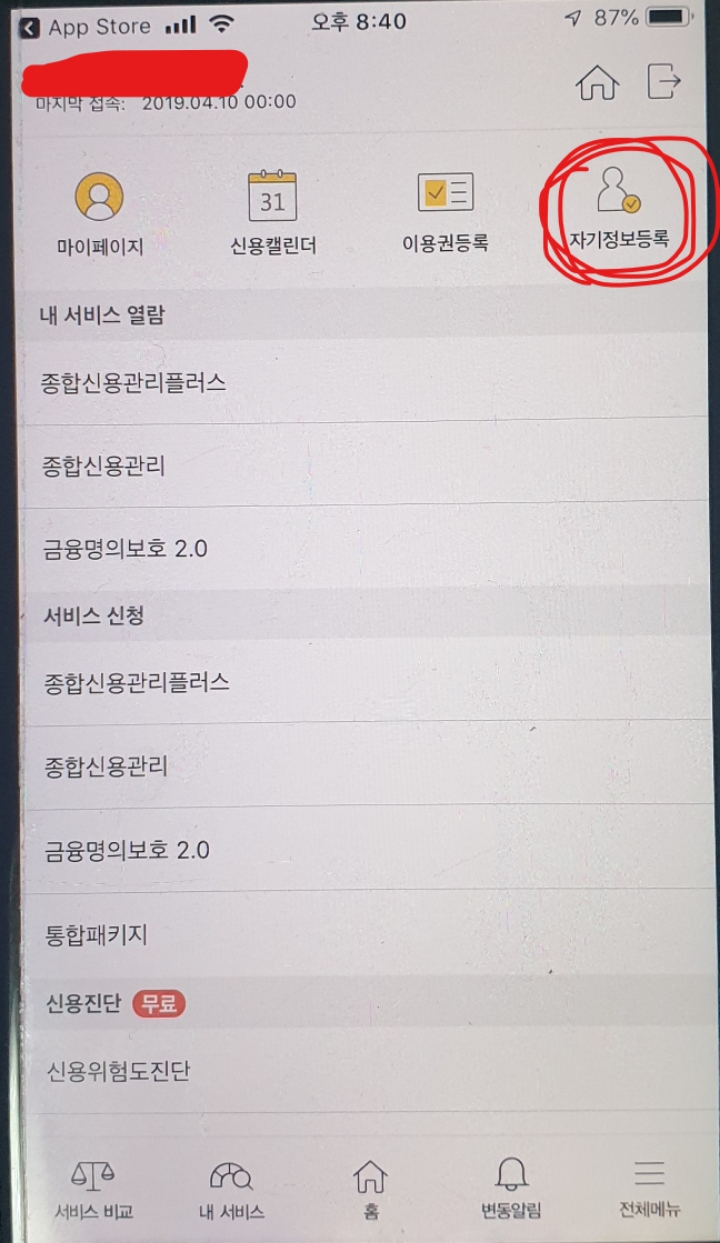This screenshot has width=720, height=1243.
Task: Open 종합신용관리플러스 under 내 서비스 열람
Action: (360, 380)
